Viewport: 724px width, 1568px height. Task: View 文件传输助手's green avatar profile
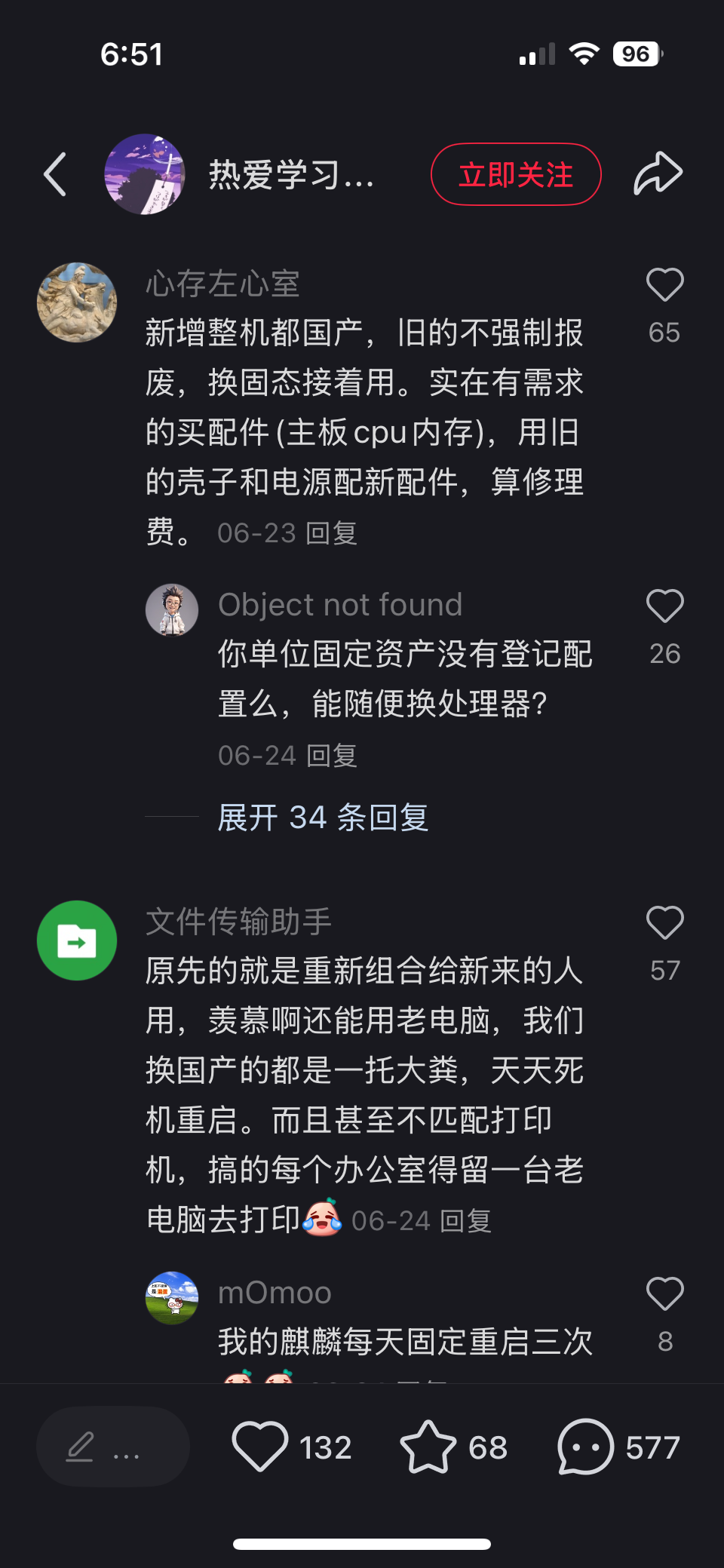coord(77,940)
